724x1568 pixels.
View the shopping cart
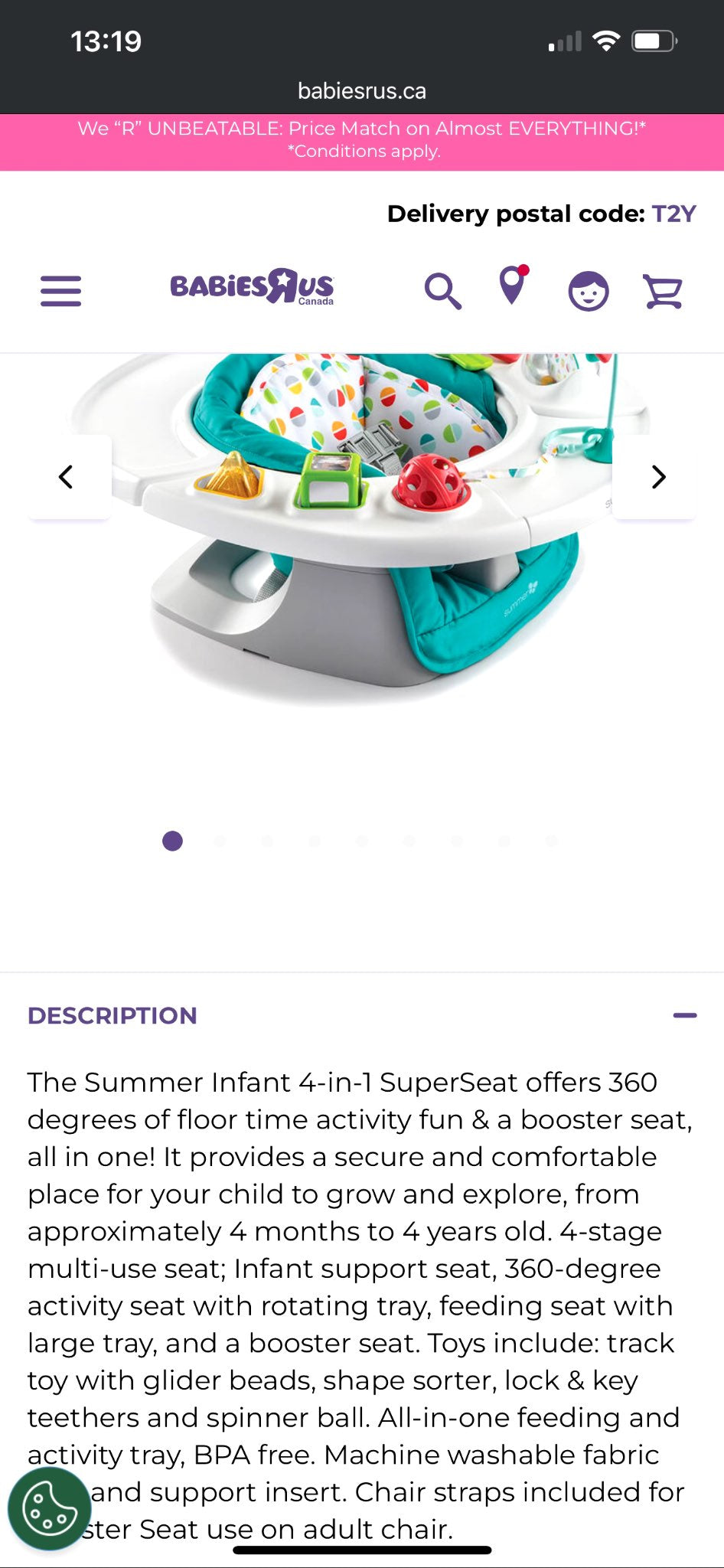click(x=663, y=291)
